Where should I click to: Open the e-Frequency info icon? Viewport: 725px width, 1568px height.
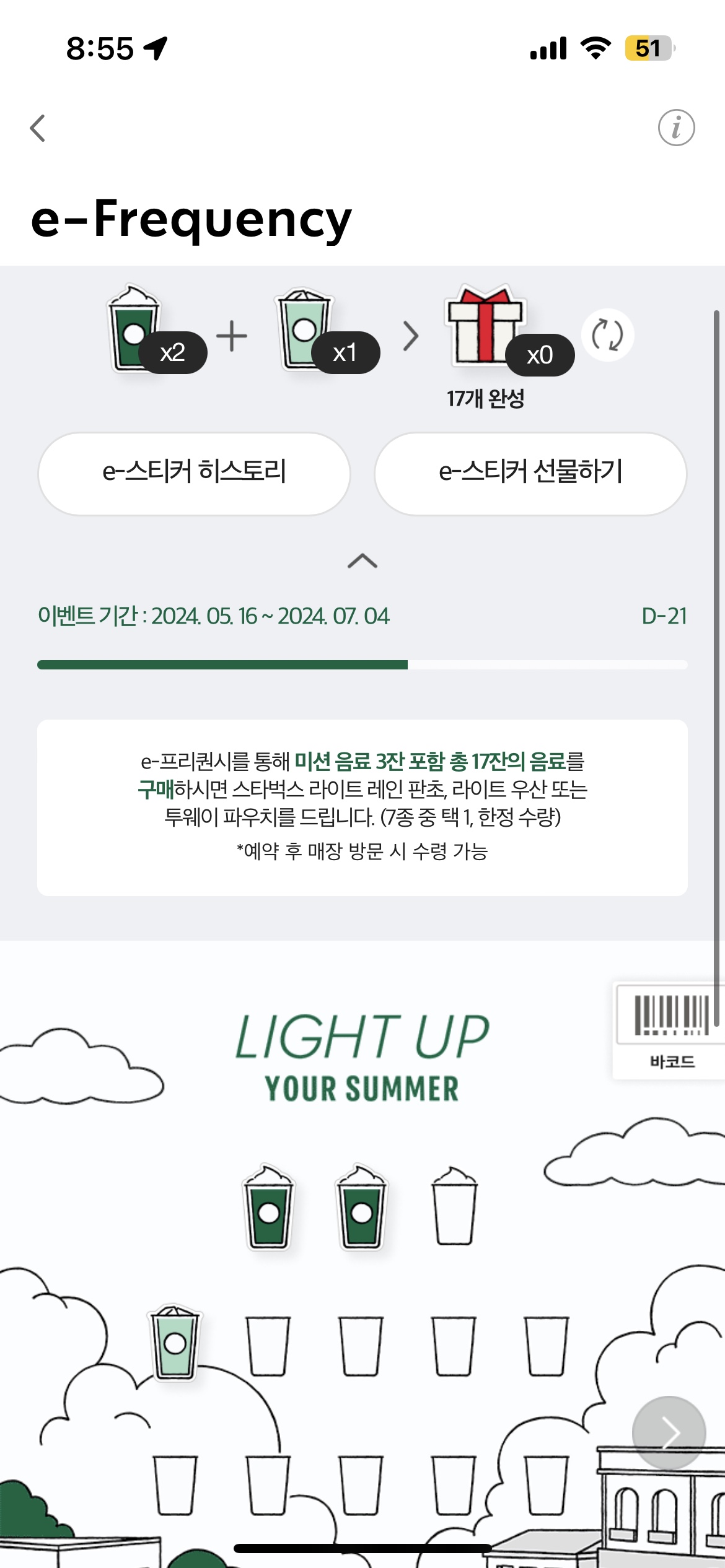click(676, 128)
